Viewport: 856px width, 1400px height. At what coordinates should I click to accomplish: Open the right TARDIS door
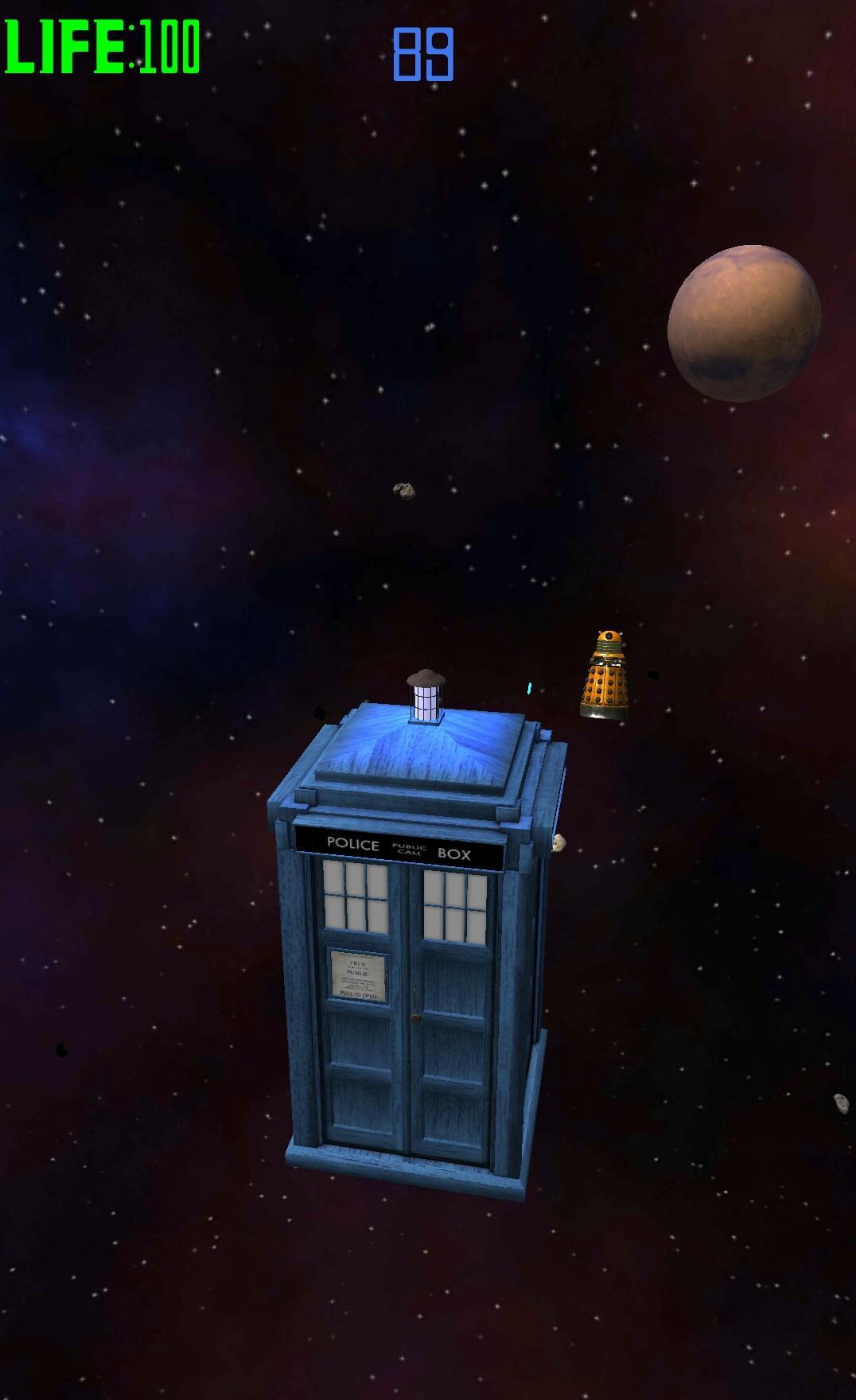pos(453,1034)
